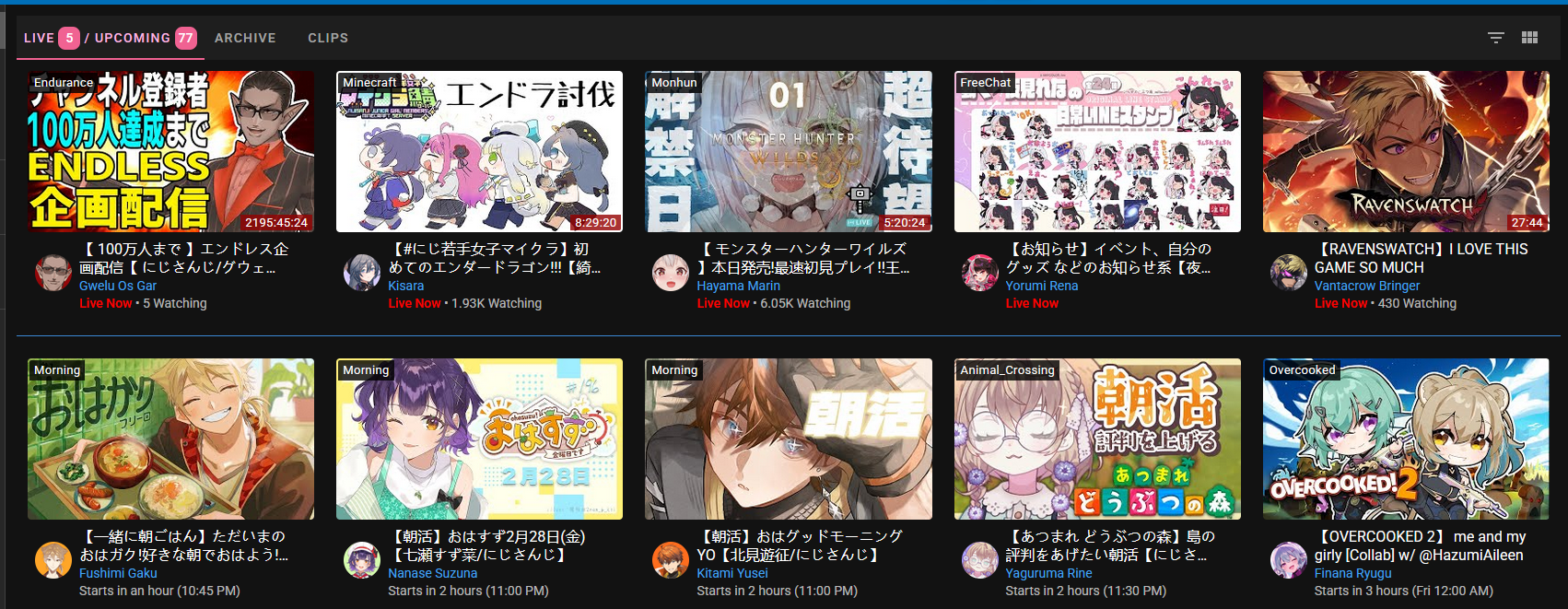Open the filter options icon
This screenshot has width=1568, height=609.
[x=1495, y=38]
